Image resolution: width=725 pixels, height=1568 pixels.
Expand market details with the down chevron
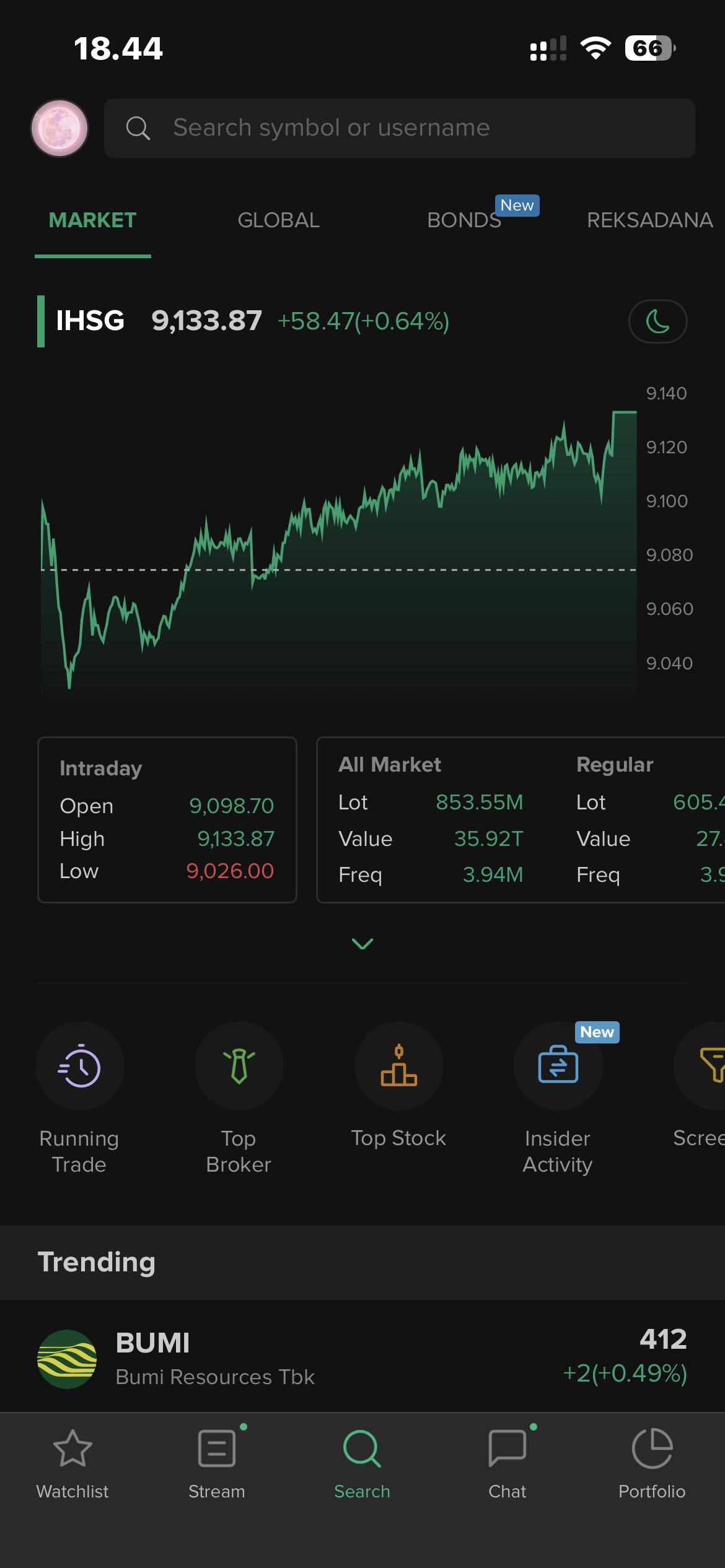pos(362,943)
